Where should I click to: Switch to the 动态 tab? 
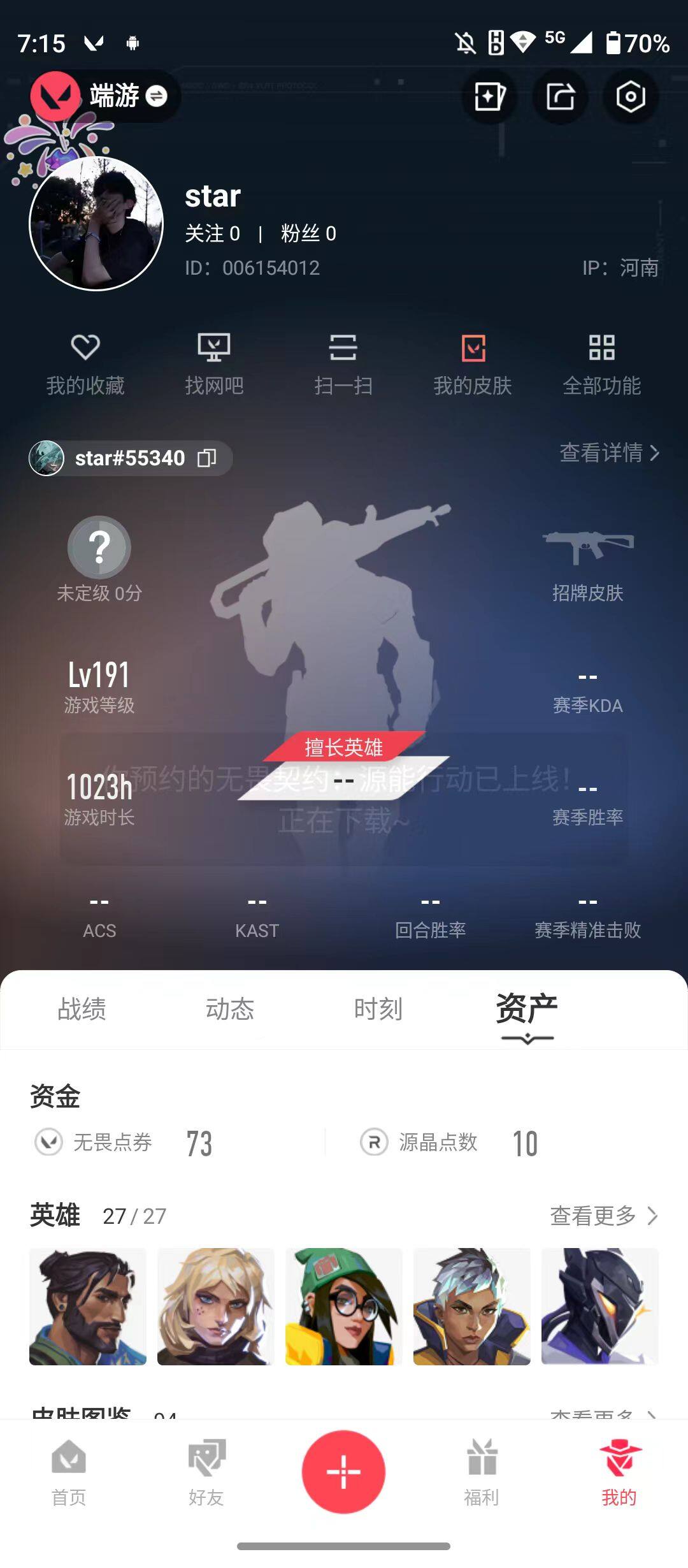pos(229,1009)
